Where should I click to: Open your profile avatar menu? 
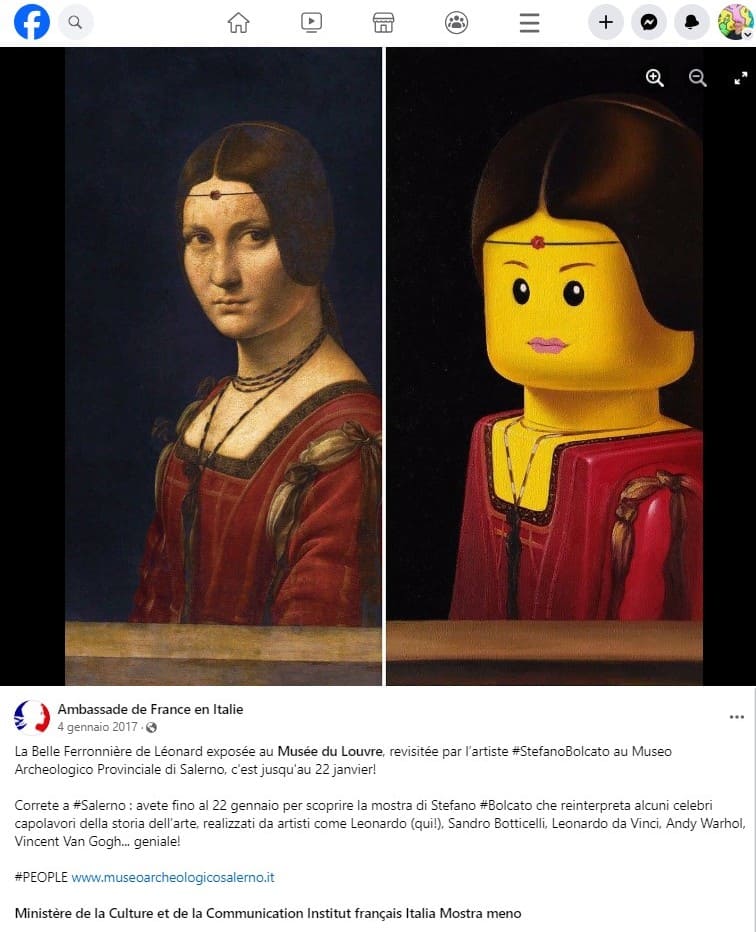pyautogui.click(x=734, y=22)
